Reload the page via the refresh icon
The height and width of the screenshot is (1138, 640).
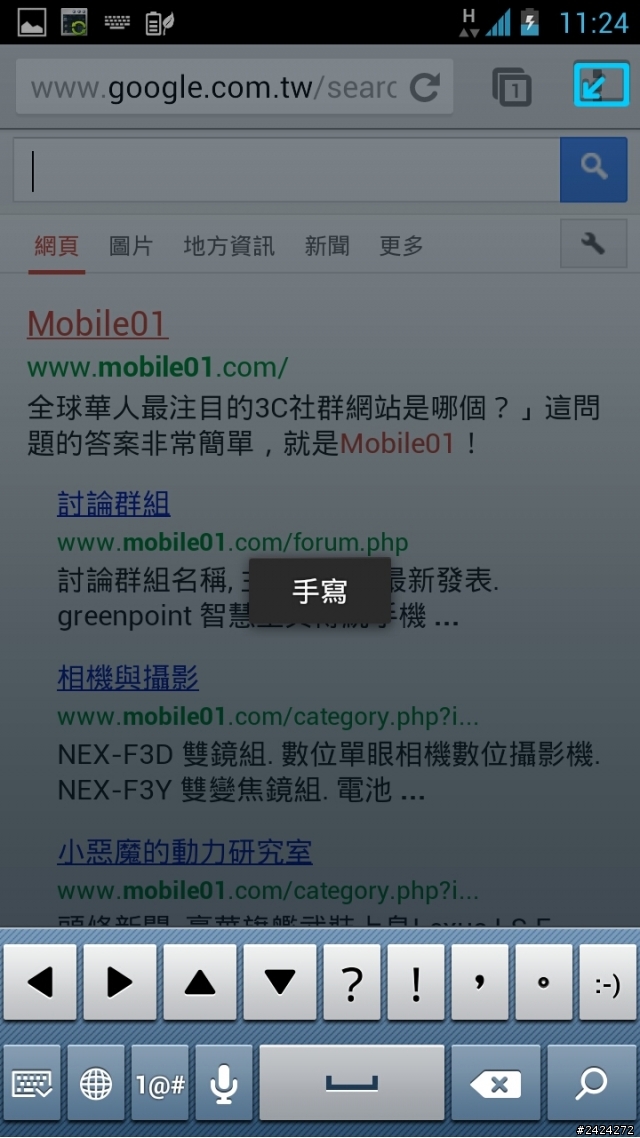tap(425, 87)
